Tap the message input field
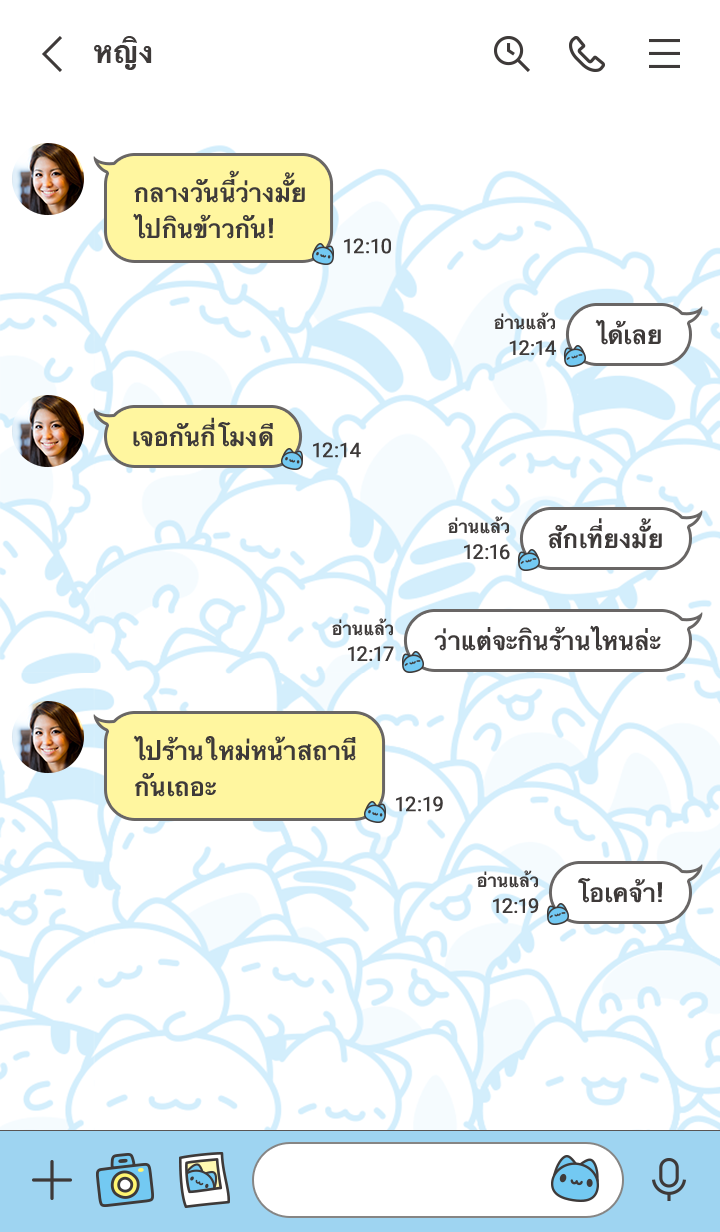Screen dimensions: 720x1232 click(400, 1181)
